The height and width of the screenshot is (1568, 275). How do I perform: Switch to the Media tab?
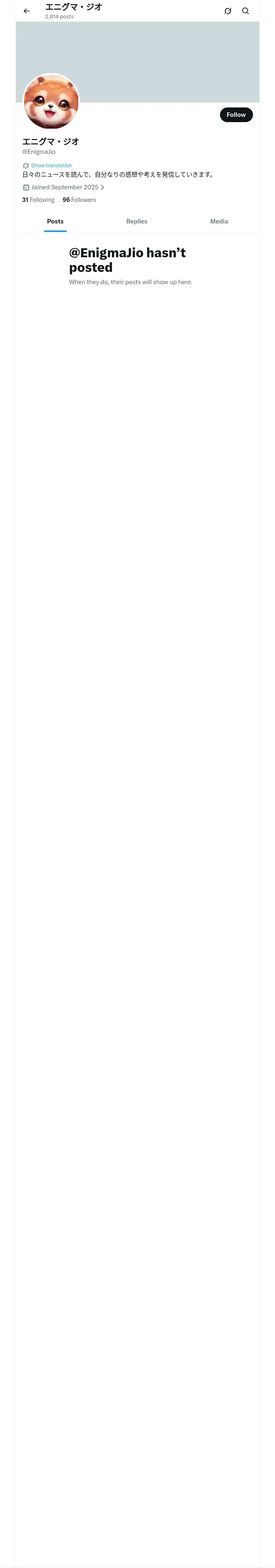click(219, 221)
